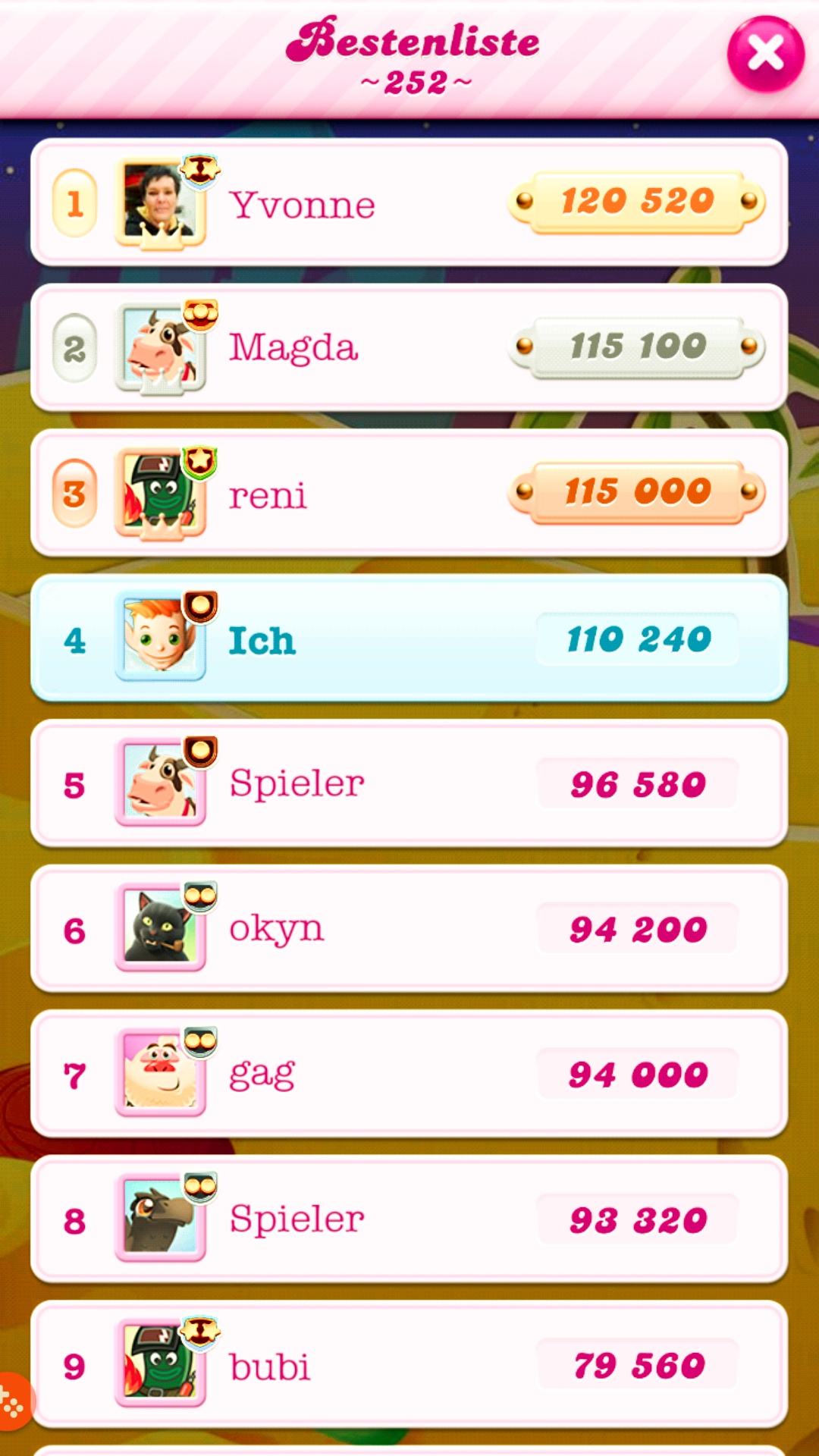Select Magda's row in the ranking
Viewport: 819px width, 1456px height.
[x=409, y=348]
